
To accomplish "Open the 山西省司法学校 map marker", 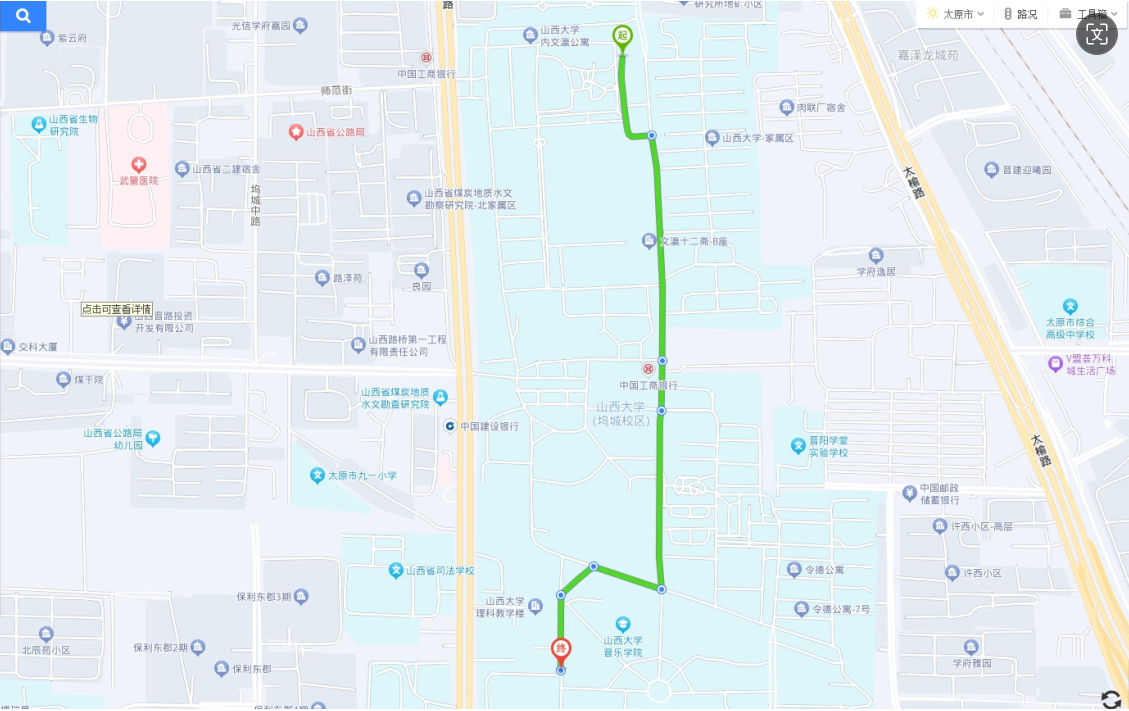I will coord(396,570).
